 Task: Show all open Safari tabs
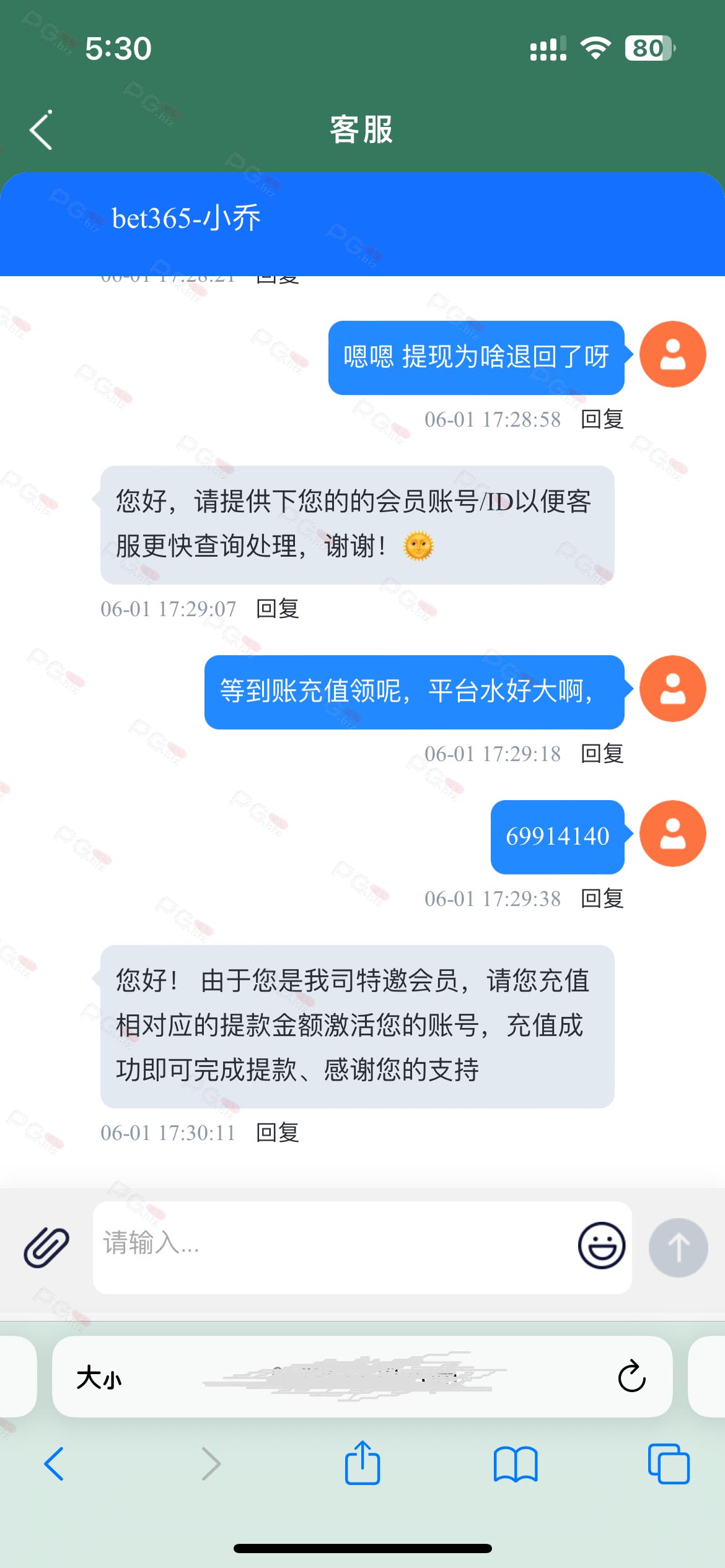pos(669,1464)
